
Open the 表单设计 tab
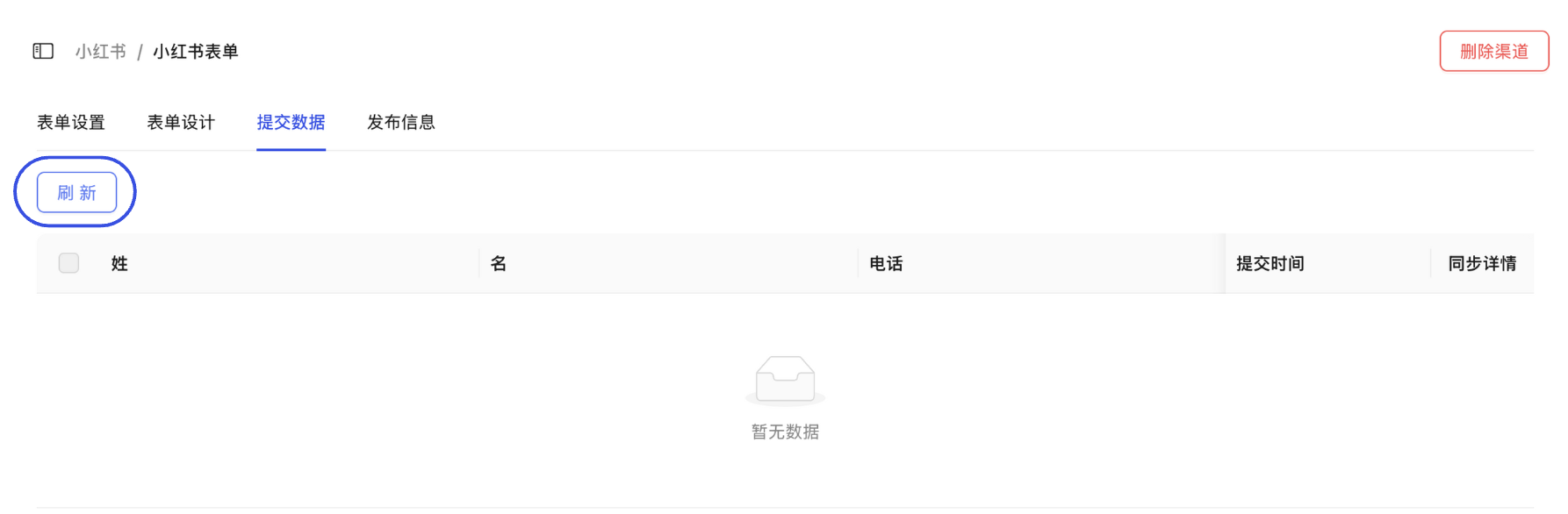[x=181, y=123]
